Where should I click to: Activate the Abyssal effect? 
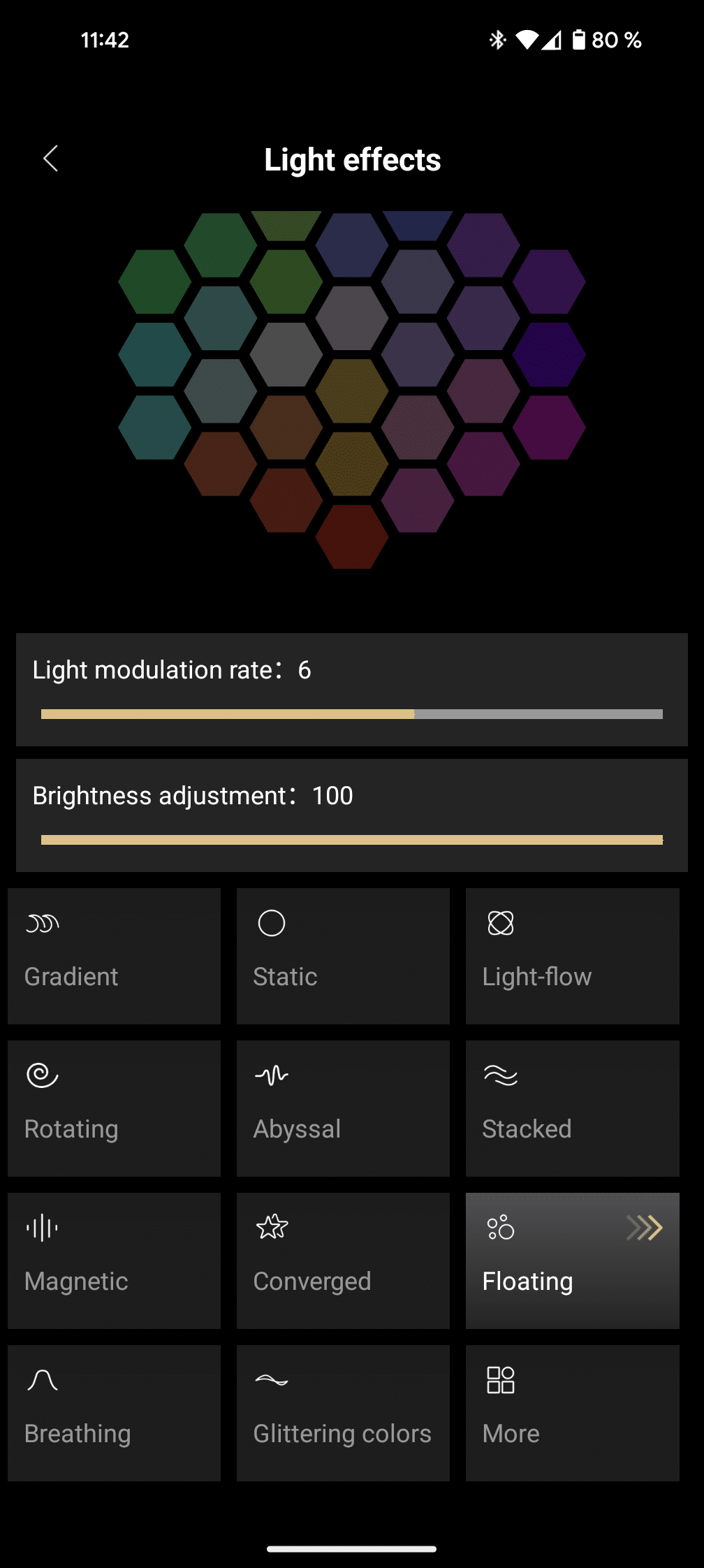(343, 1108)
